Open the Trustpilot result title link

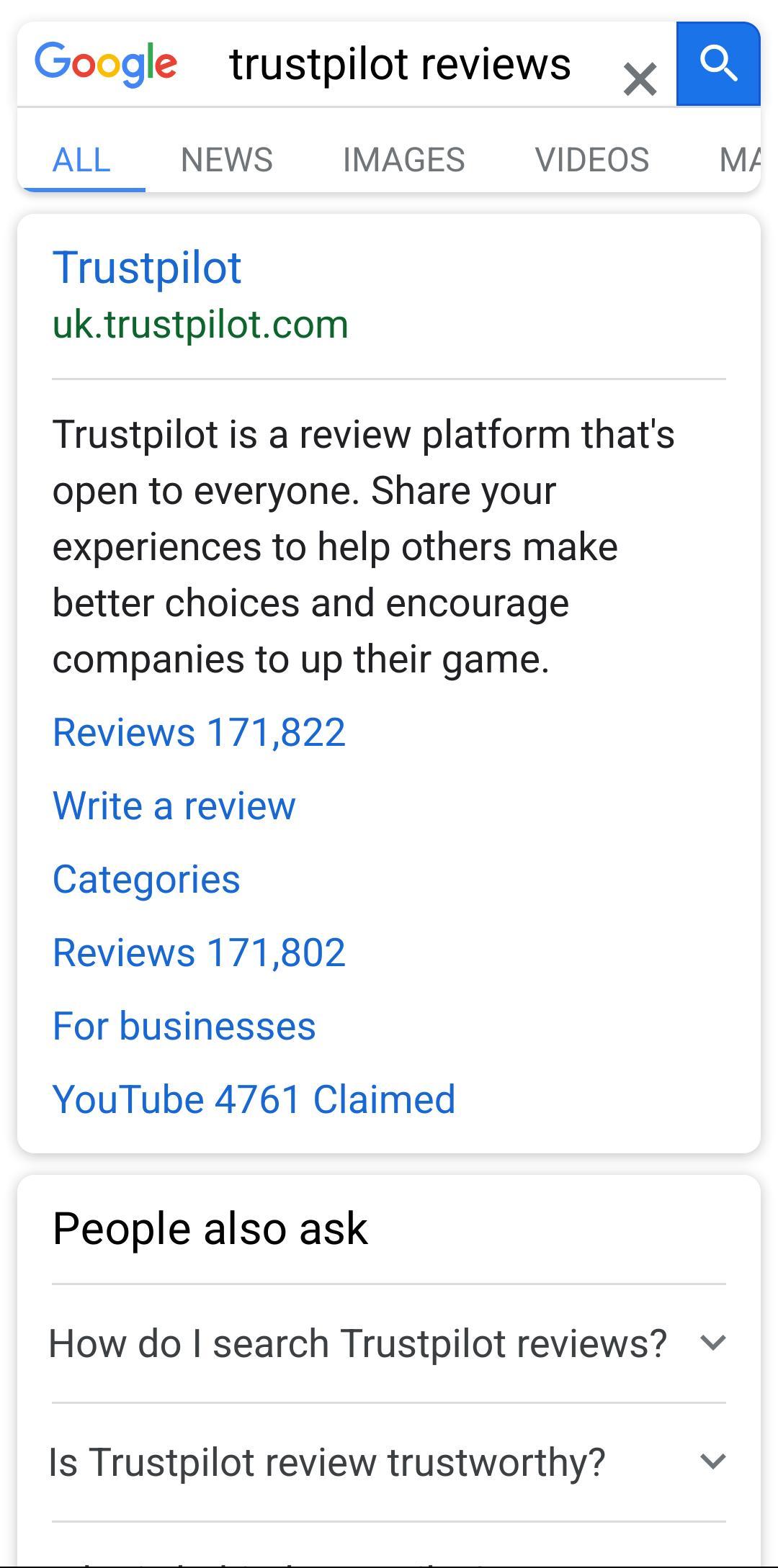click(x=147, y=268)
